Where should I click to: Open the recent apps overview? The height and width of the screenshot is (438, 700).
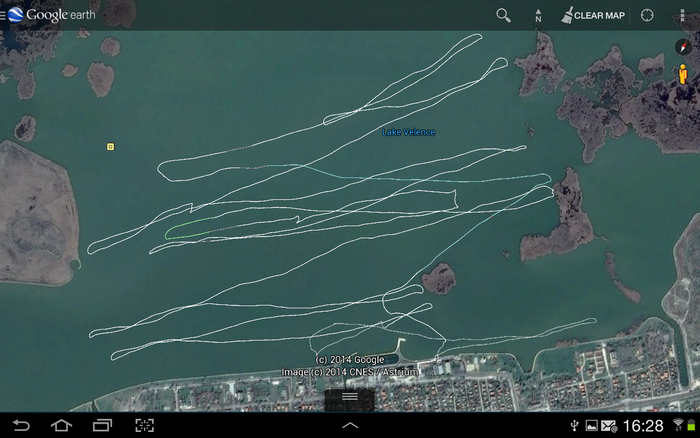tap(102, 426)
